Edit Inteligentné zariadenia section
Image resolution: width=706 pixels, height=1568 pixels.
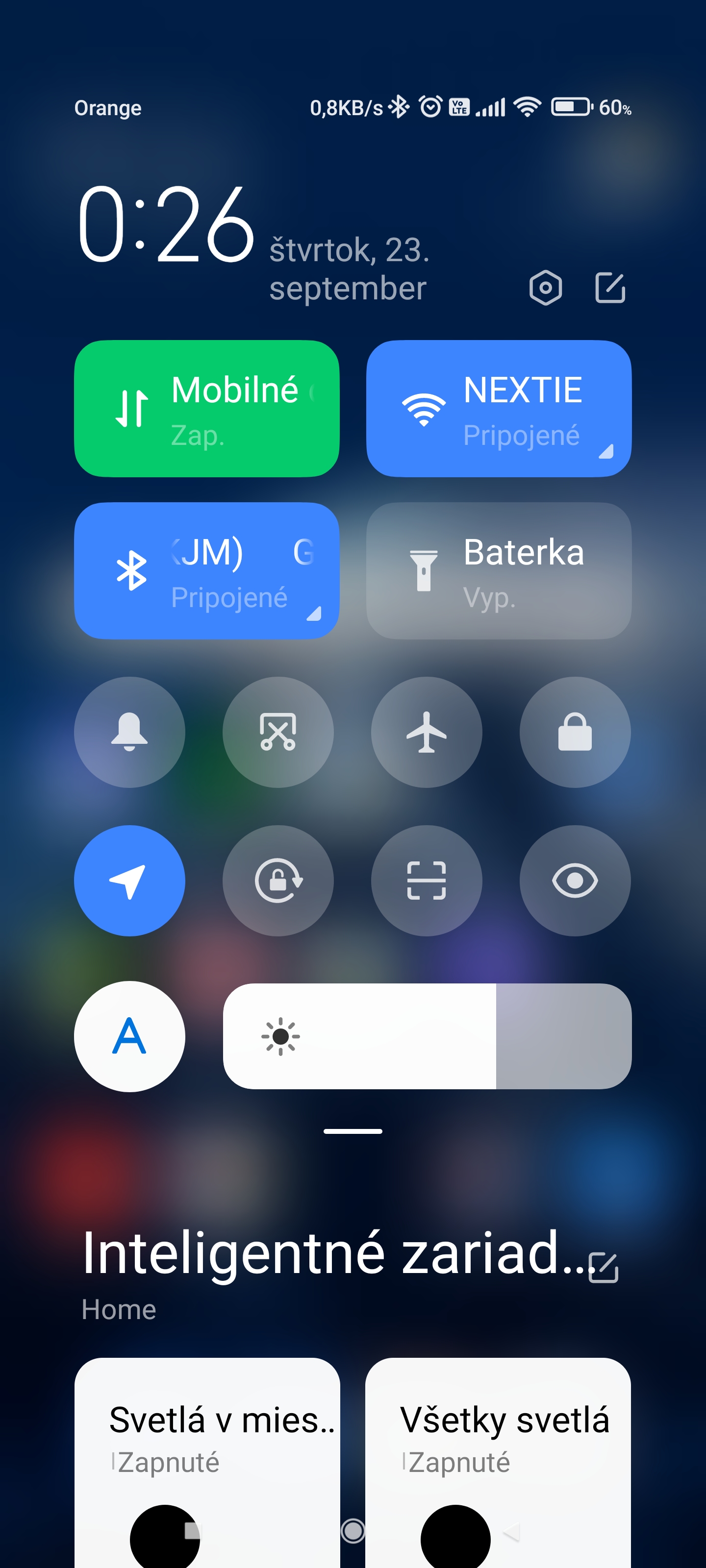click(603, 1268)
